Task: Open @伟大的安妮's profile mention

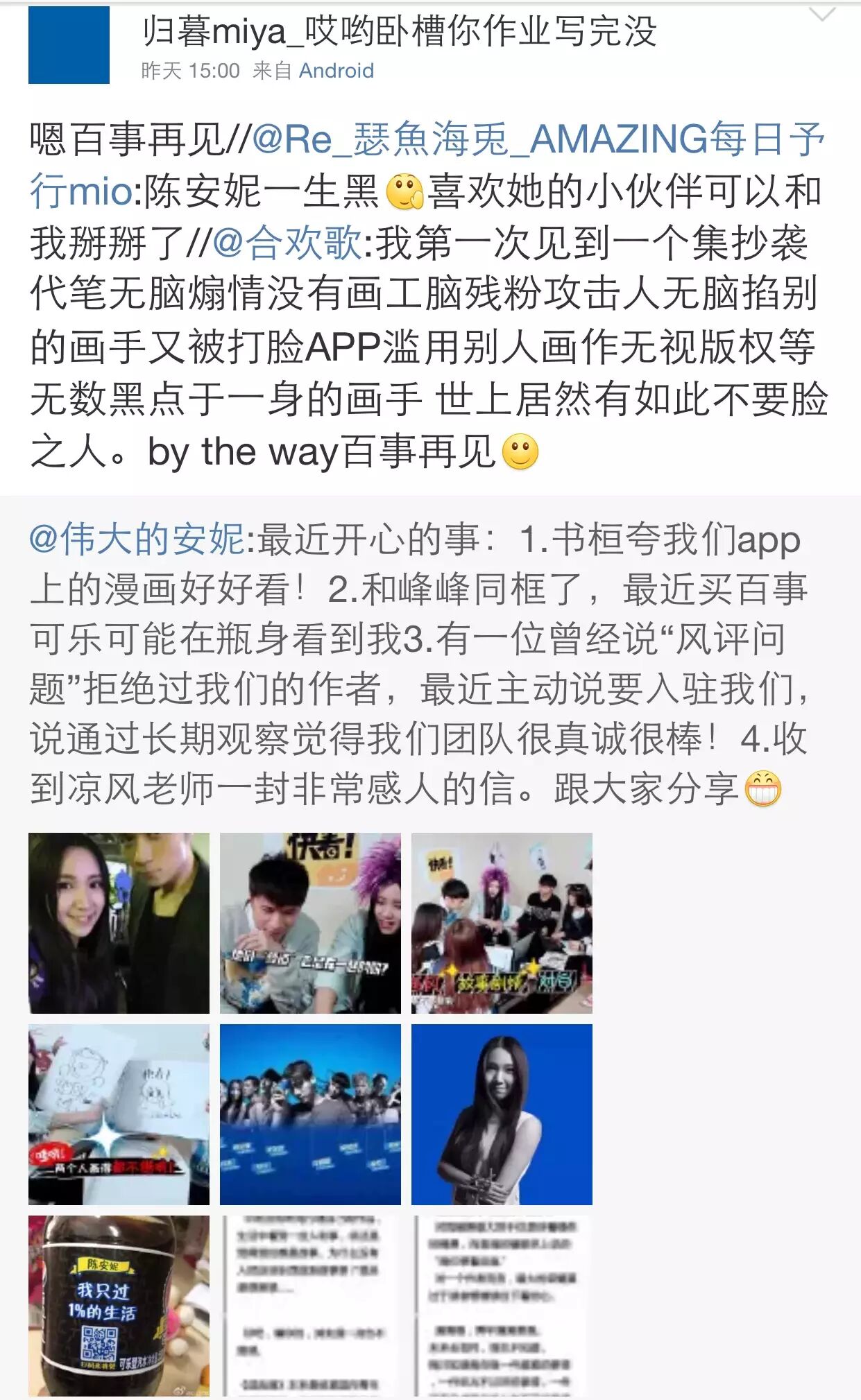Action: coord(137,539)
